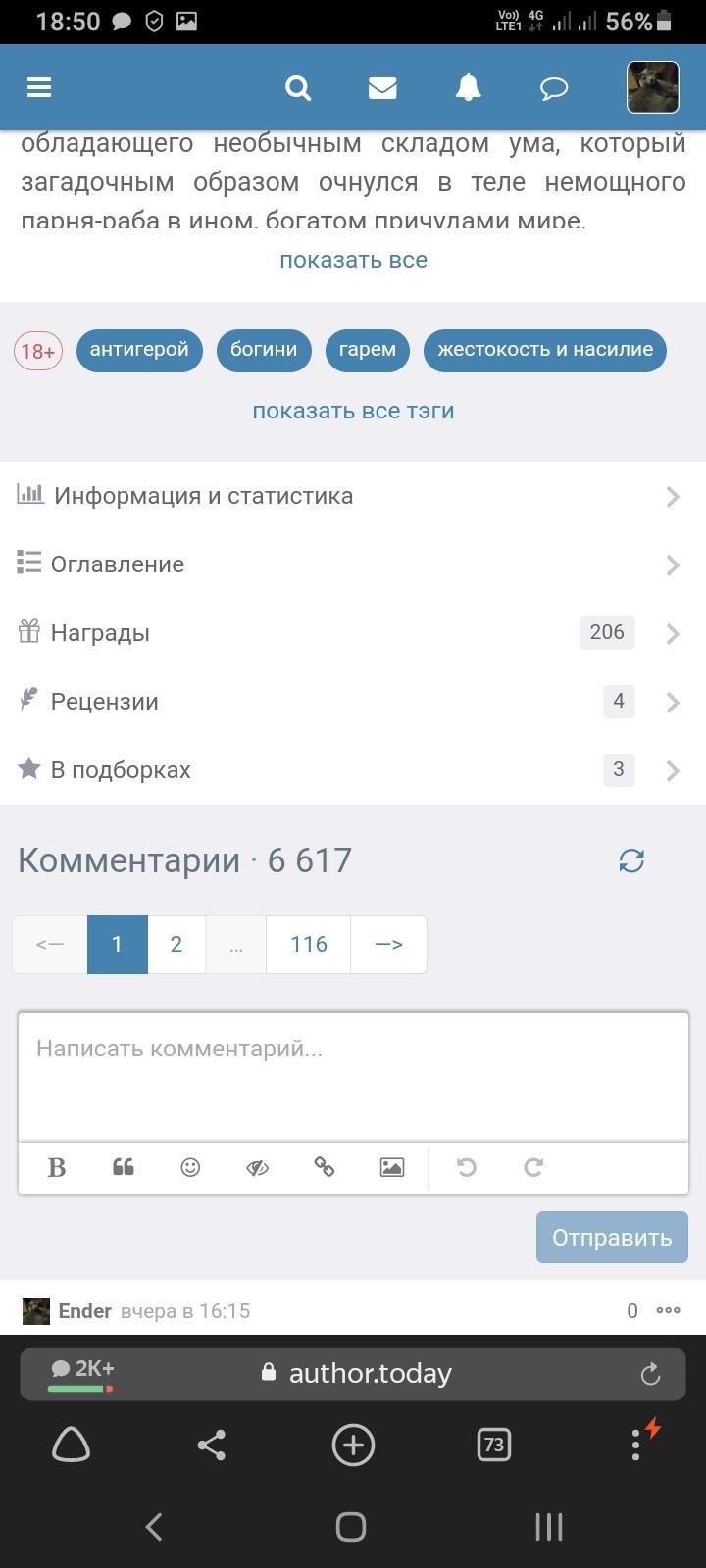Screen dimensions: 706x1568
Task: Open the "Рецензии" row
Action: 353,702
